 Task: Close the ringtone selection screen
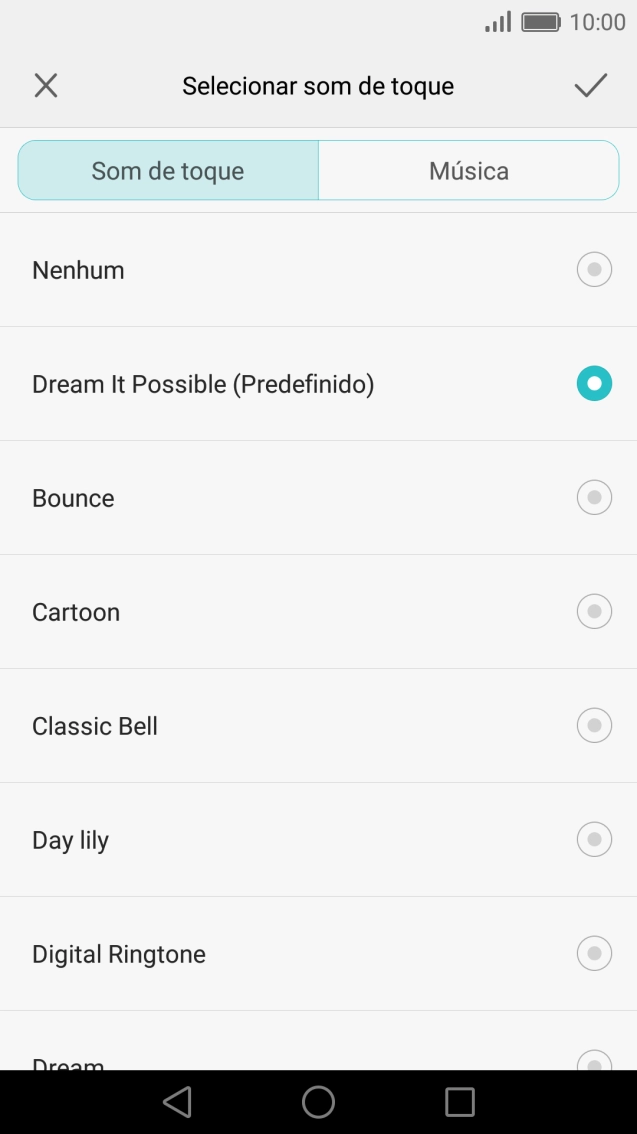[x=46, y=86]
